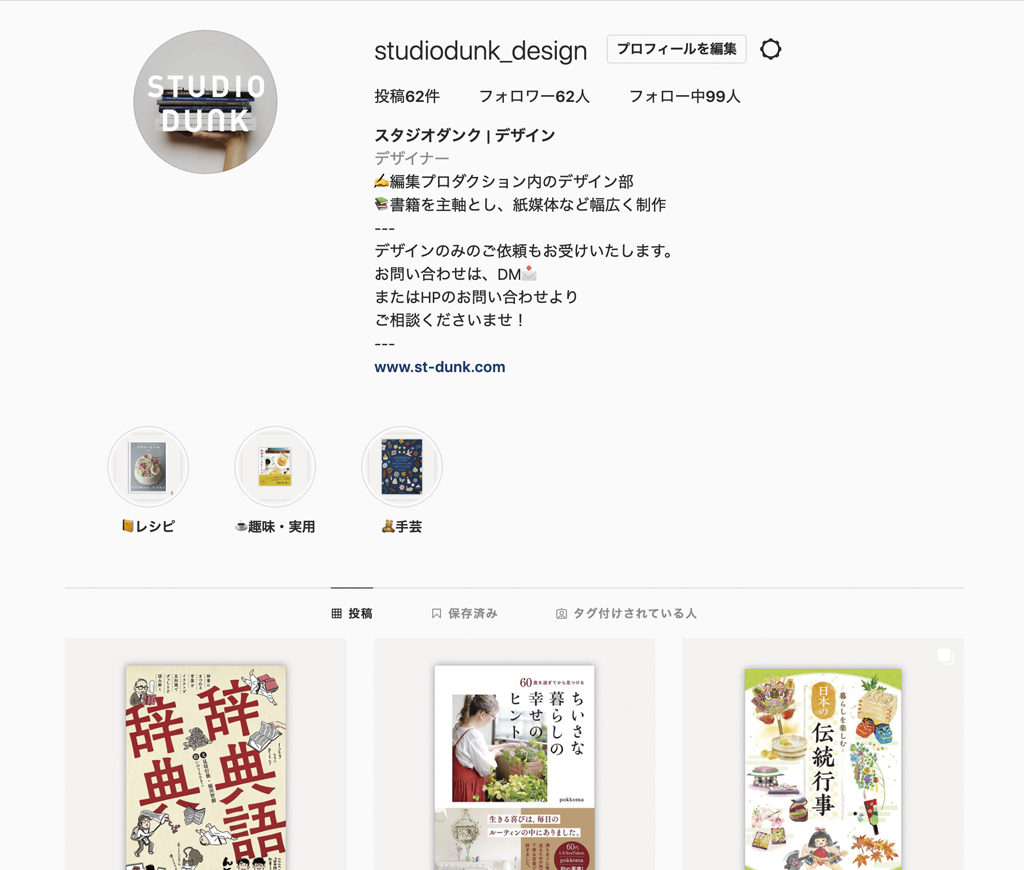
Task: Open the 趣味・実用 story highlight
Action: click(275, 467)
